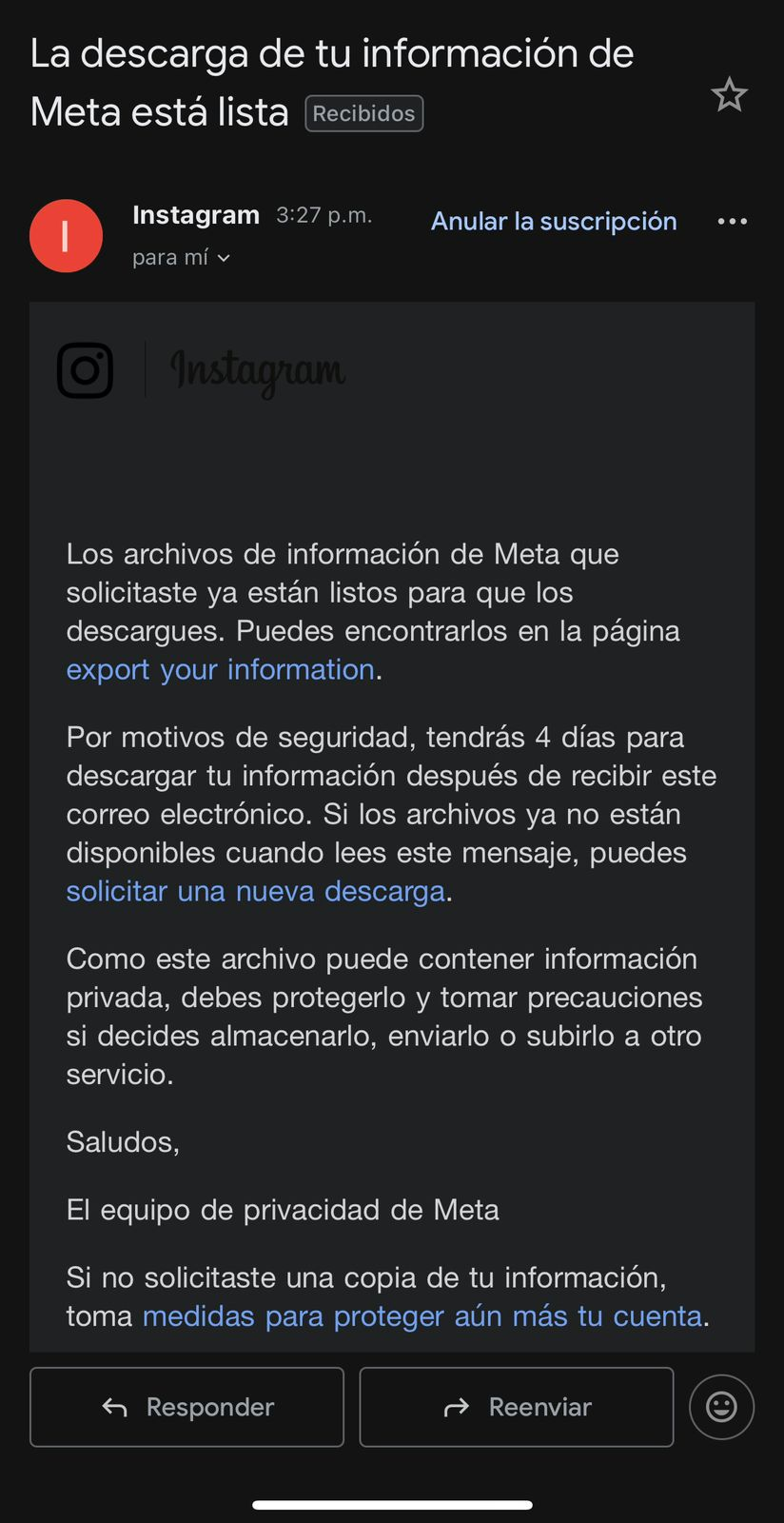The width and height of the screenshot is (784, 1523).
Task: Toggle the star to mark email important
Action: click(x=729, y=94)
